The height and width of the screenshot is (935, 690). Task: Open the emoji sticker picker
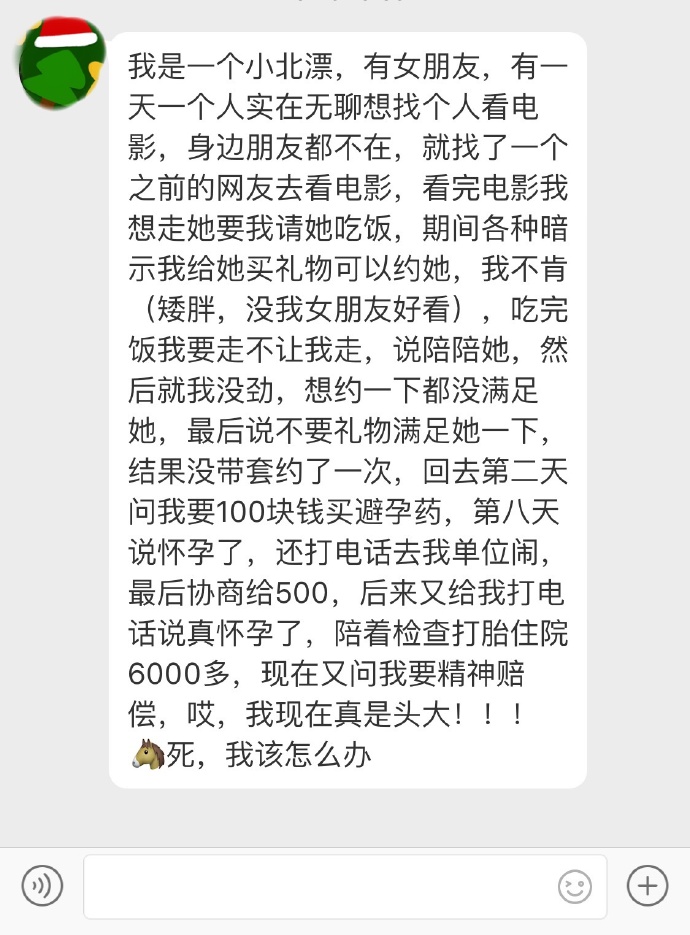click(574, 886)
